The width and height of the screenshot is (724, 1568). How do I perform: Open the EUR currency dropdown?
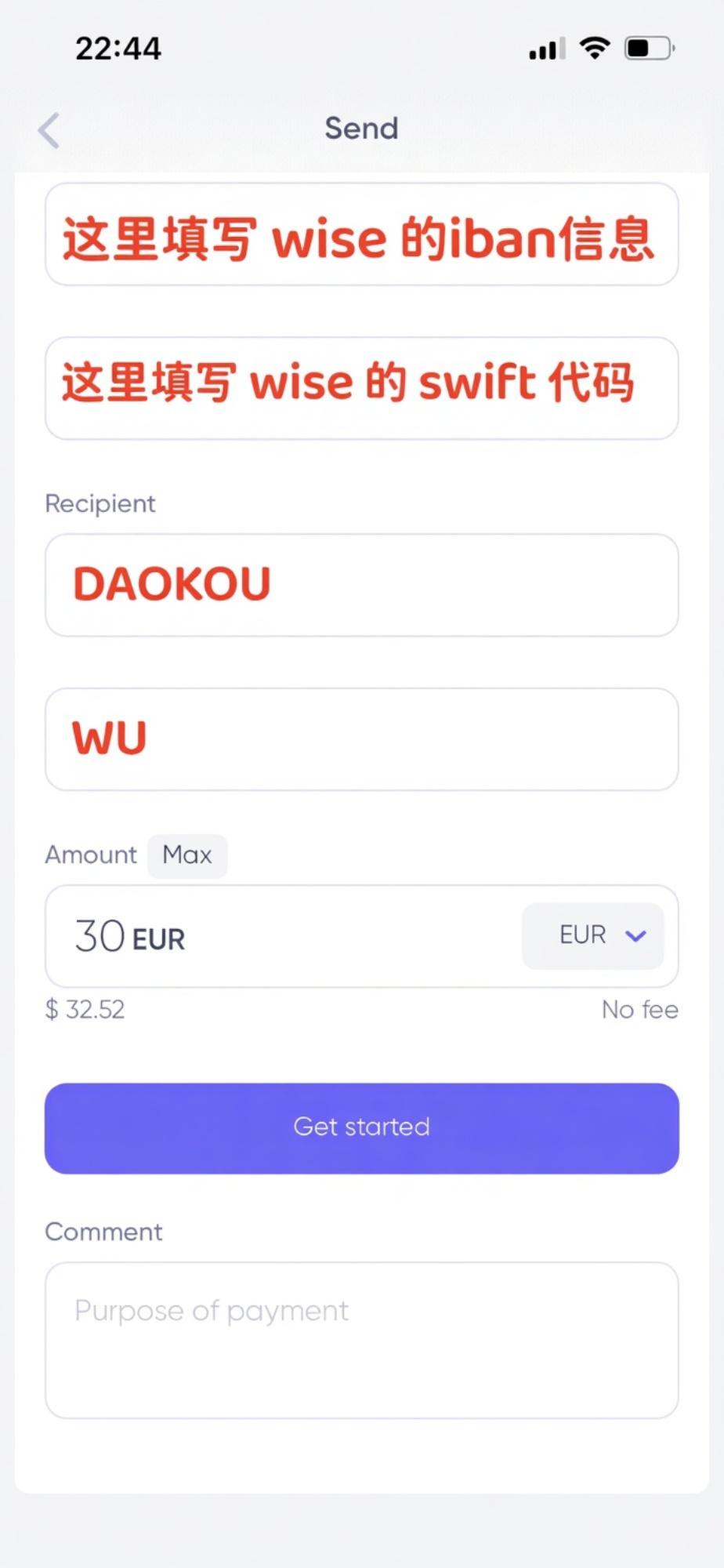[x=593, y=935]
